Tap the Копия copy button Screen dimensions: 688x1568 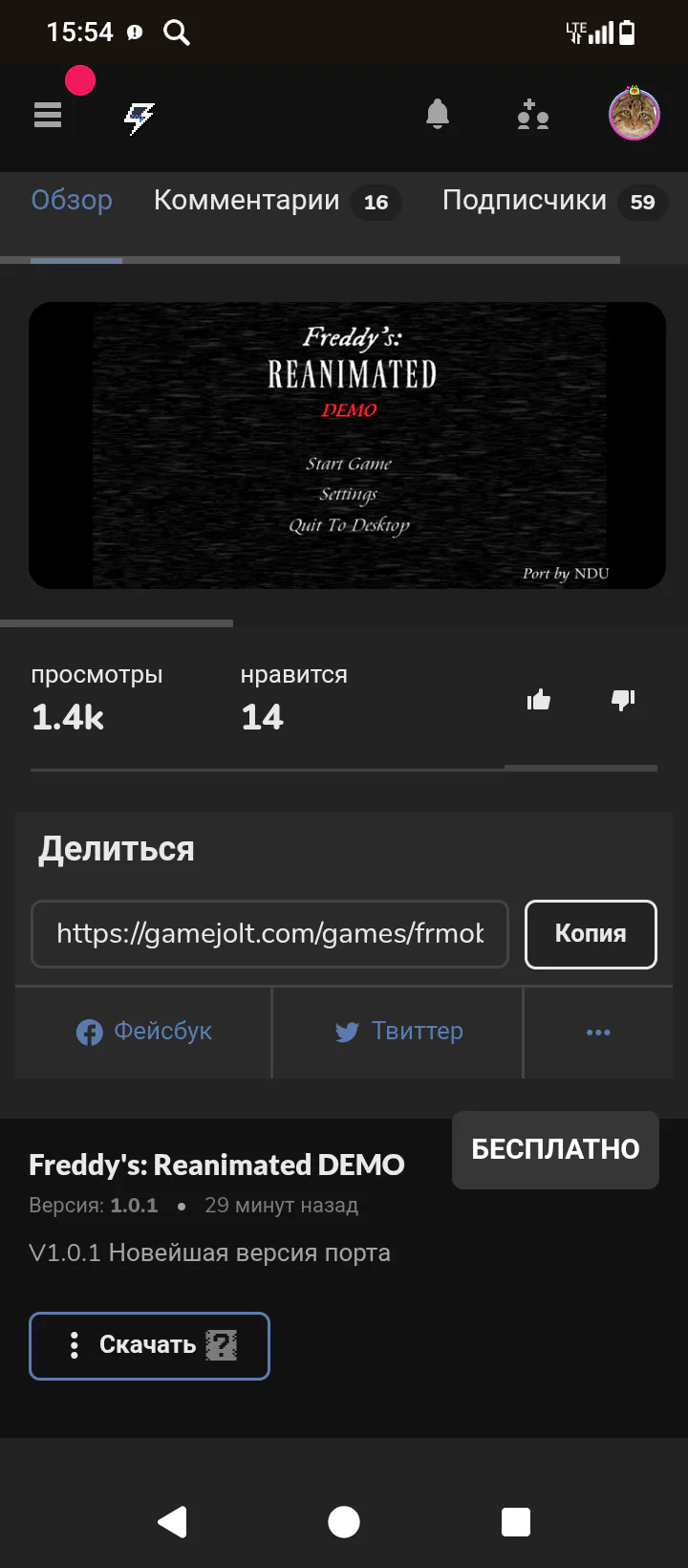[591, 934]
